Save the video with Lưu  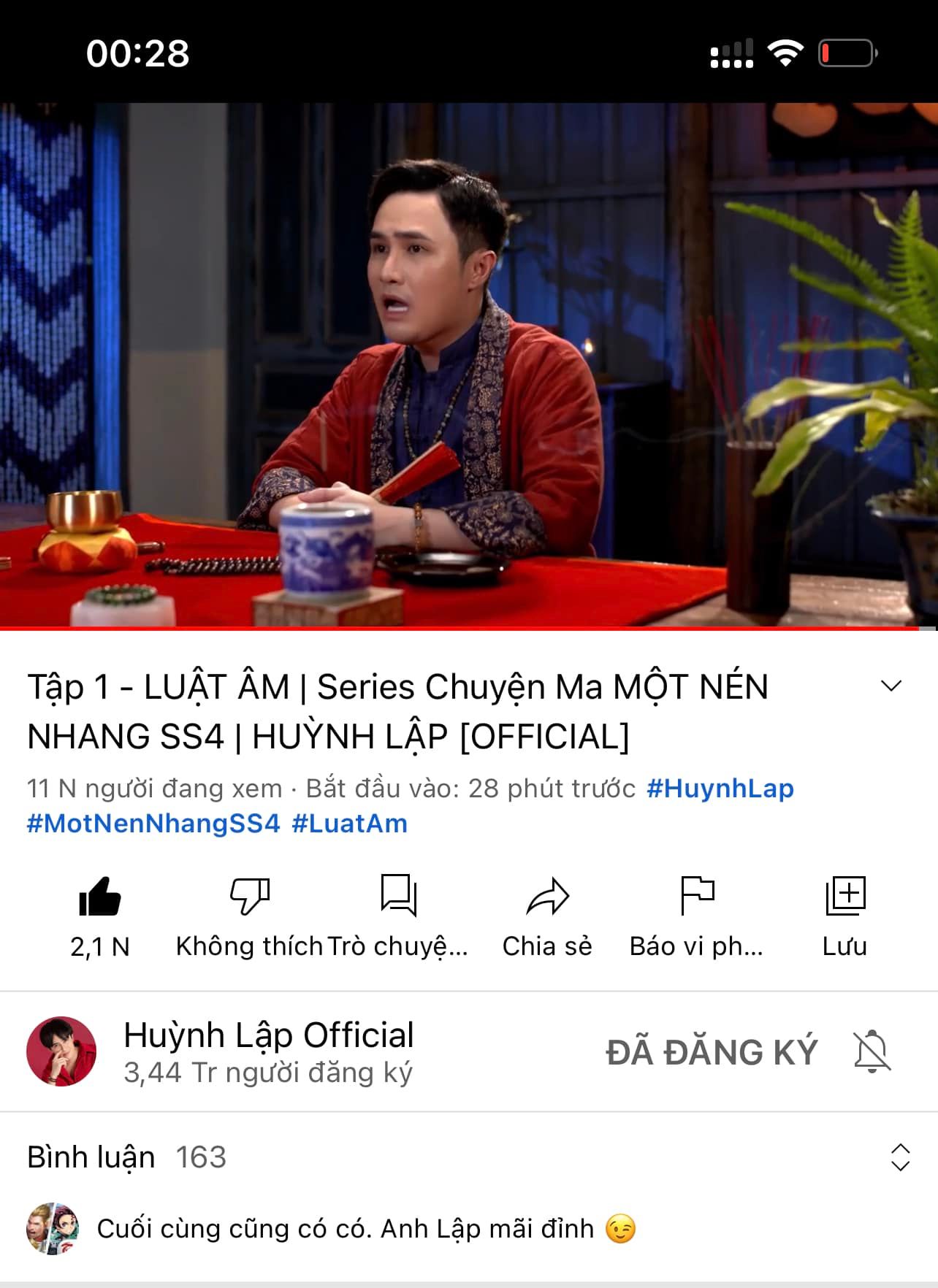pos(845,913)
